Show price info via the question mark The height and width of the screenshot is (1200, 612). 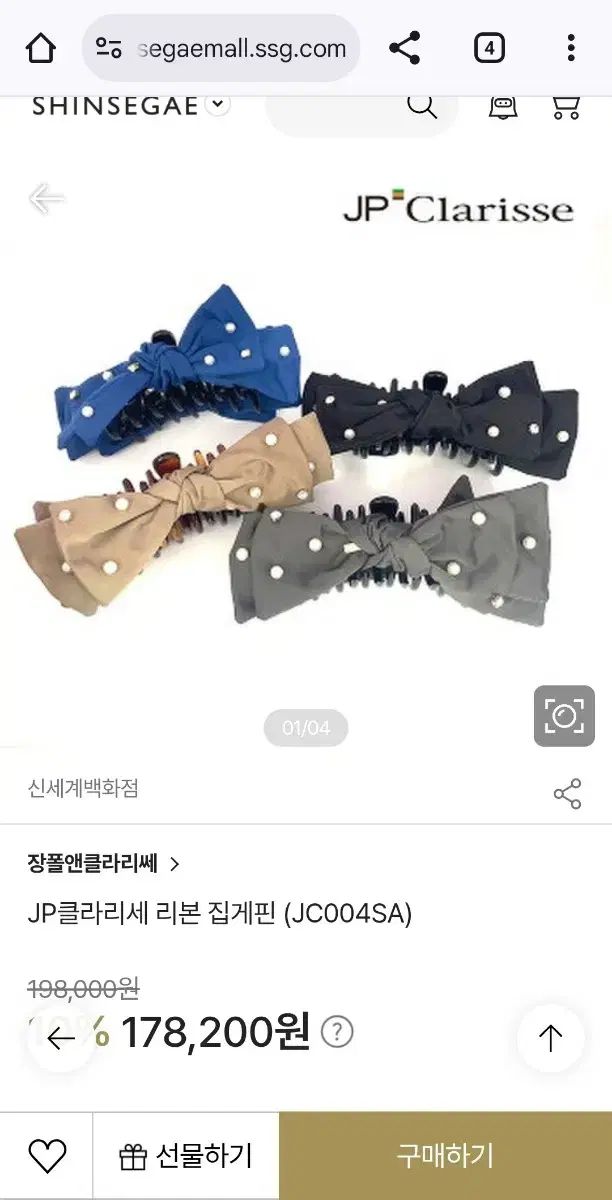pyautogui.click(x=339, y=1031)
